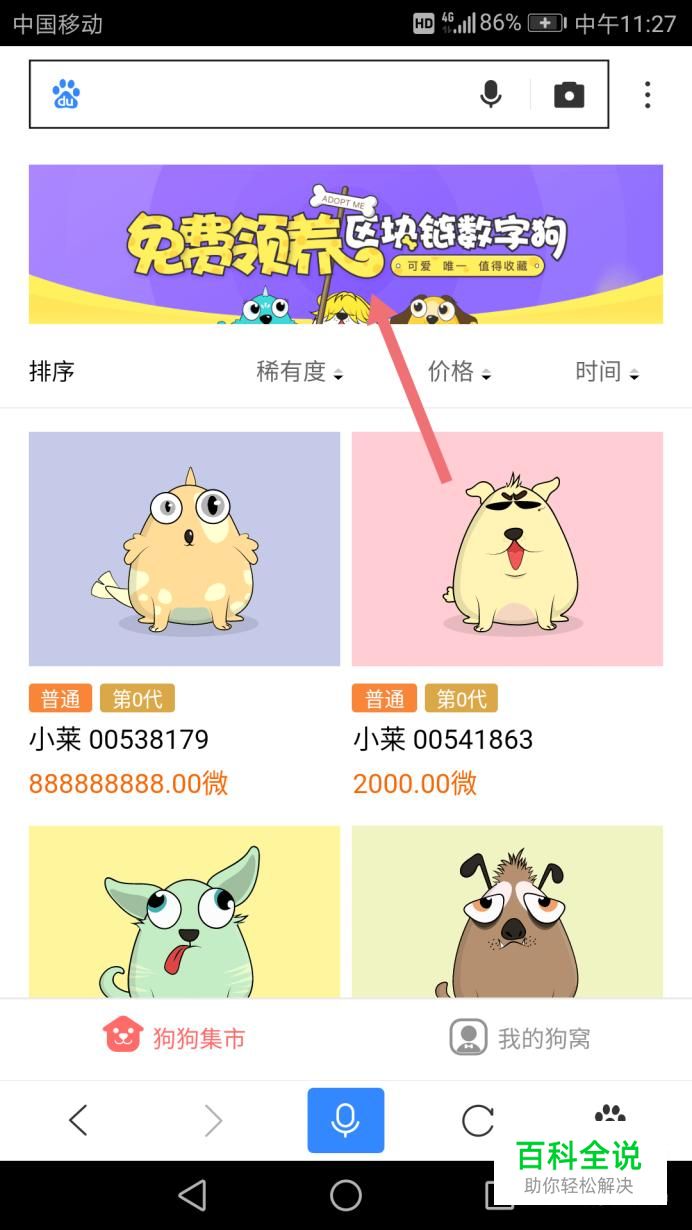Open the three-dot overflow menu

[x=648, y=95]
